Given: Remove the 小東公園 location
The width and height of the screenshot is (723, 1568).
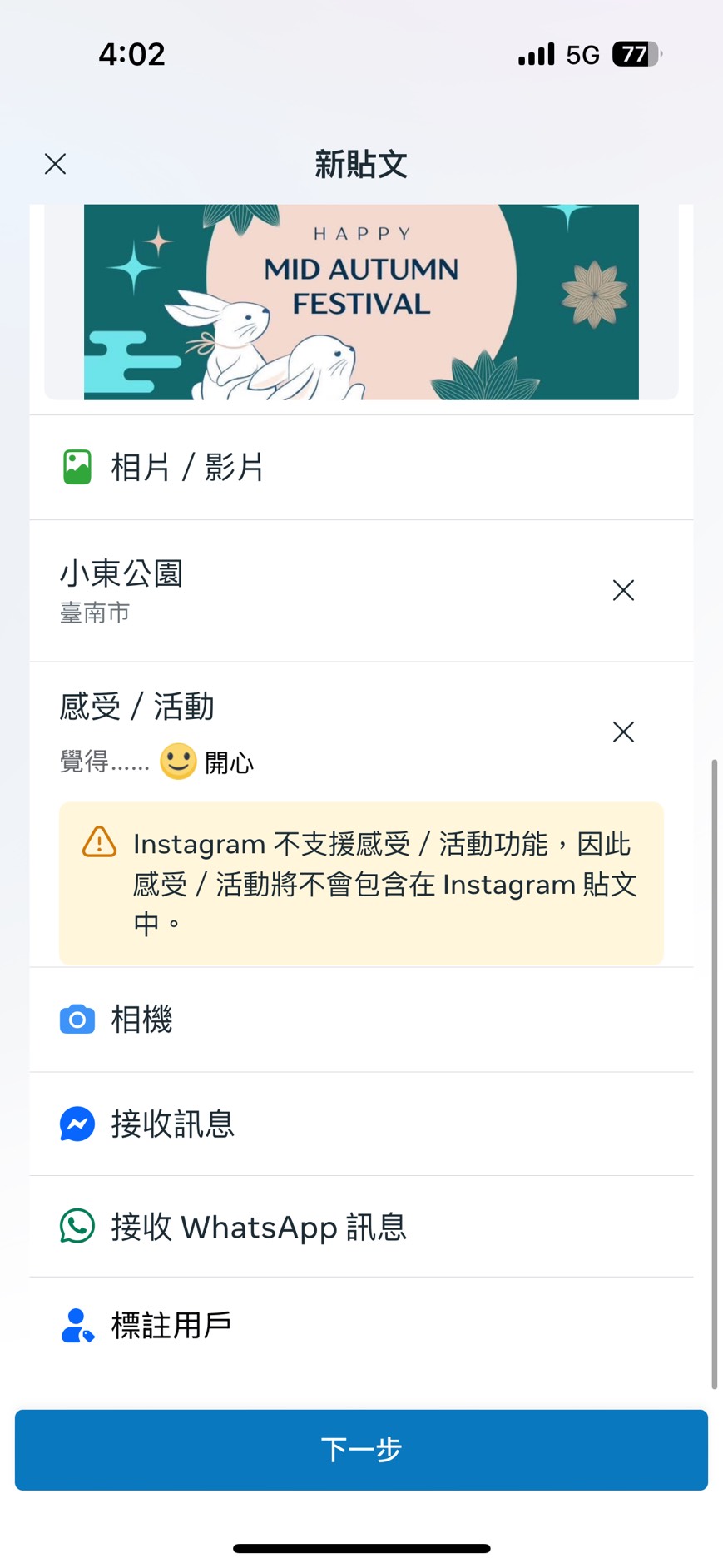Looking at the screenshot, I should pos(623,590).
